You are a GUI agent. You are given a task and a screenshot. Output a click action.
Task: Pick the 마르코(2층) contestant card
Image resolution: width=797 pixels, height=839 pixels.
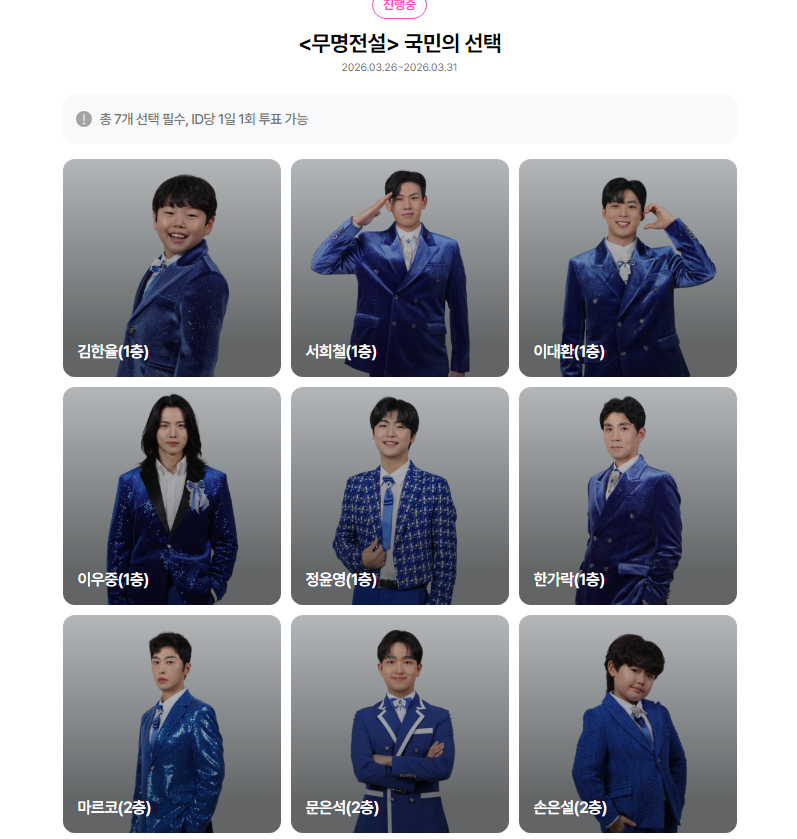coord(172,724)
